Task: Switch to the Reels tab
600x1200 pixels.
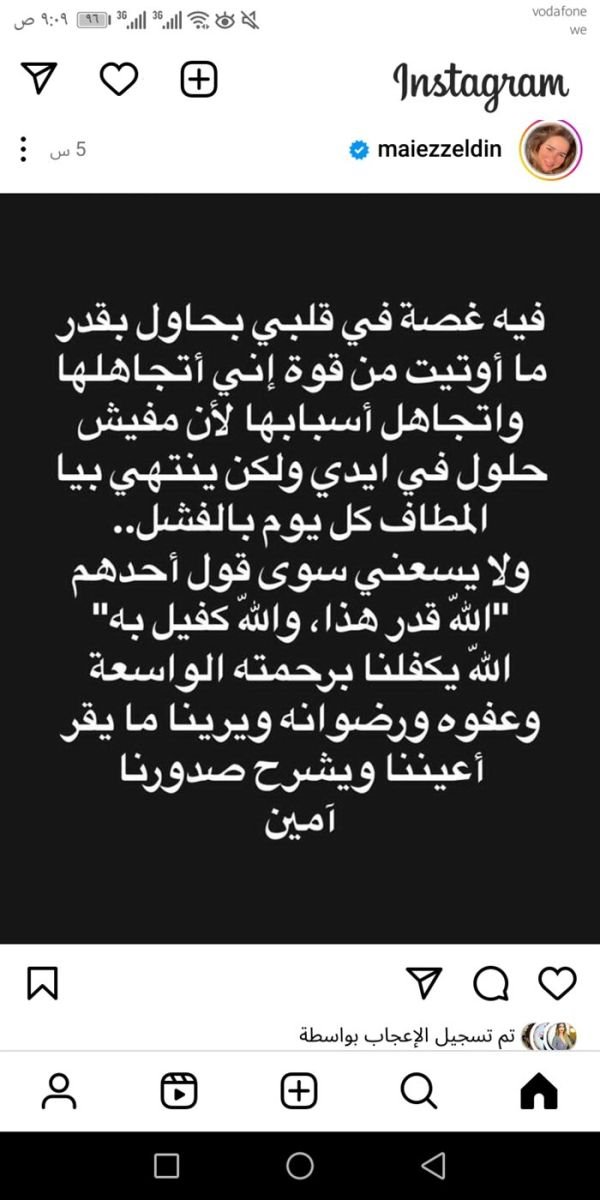Action: pyautogui.click(x=180, y=1092)
